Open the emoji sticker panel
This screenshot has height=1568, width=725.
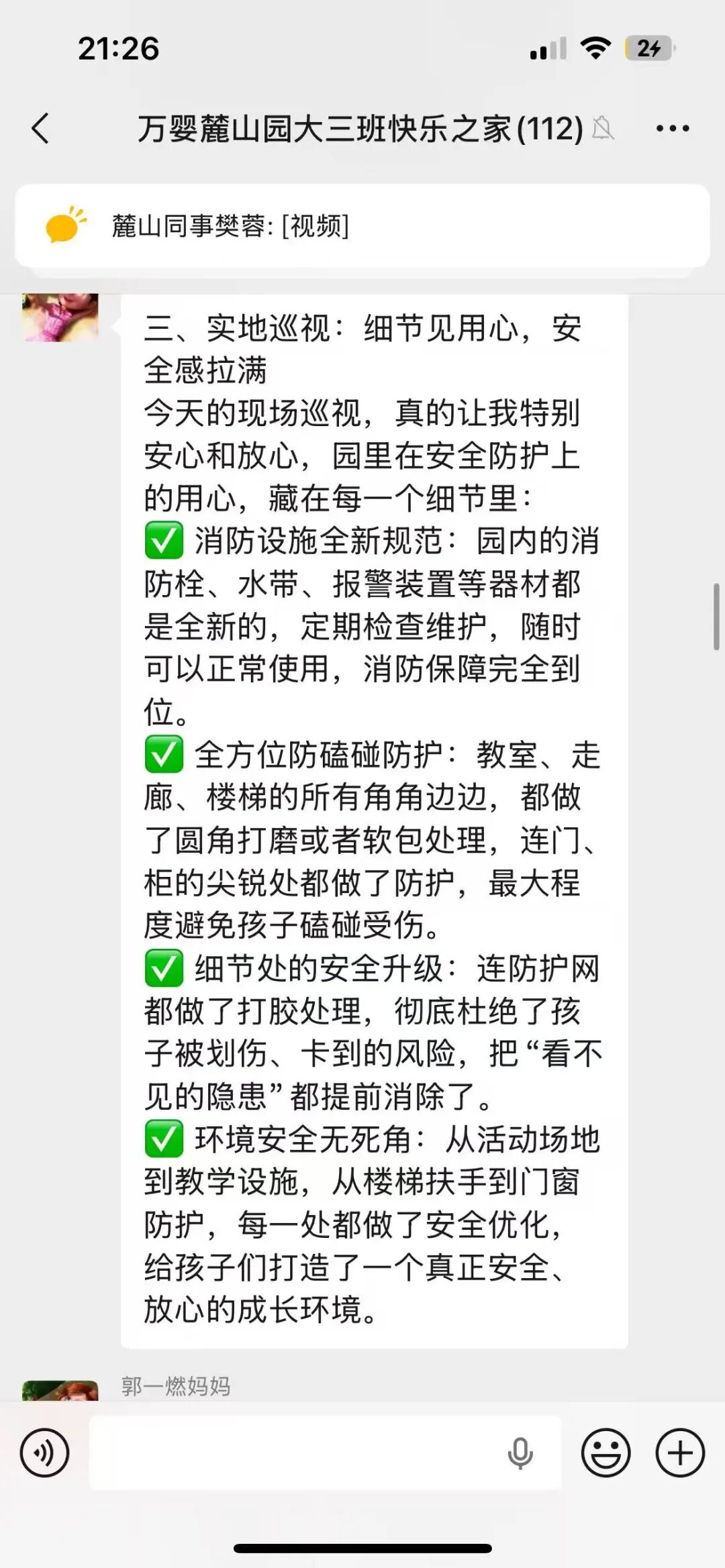coord(606,1453)
